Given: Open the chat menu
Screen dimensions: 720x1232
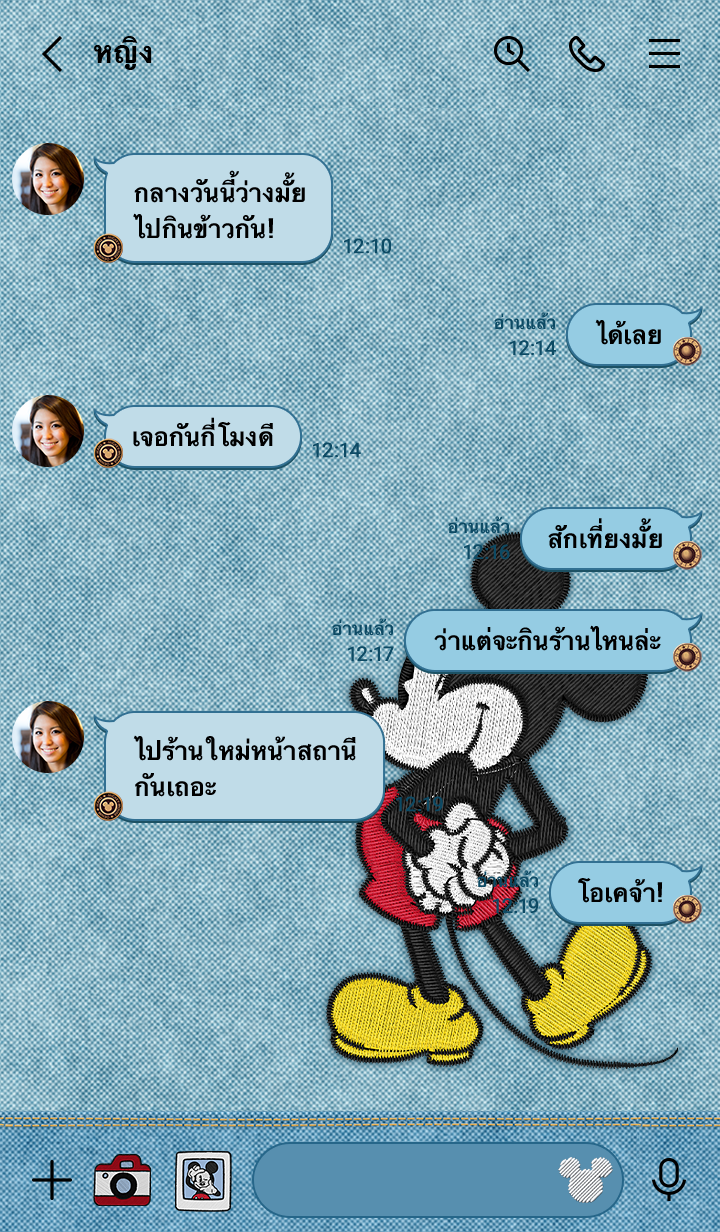Looking at the screenshot, I should point(664,54).
